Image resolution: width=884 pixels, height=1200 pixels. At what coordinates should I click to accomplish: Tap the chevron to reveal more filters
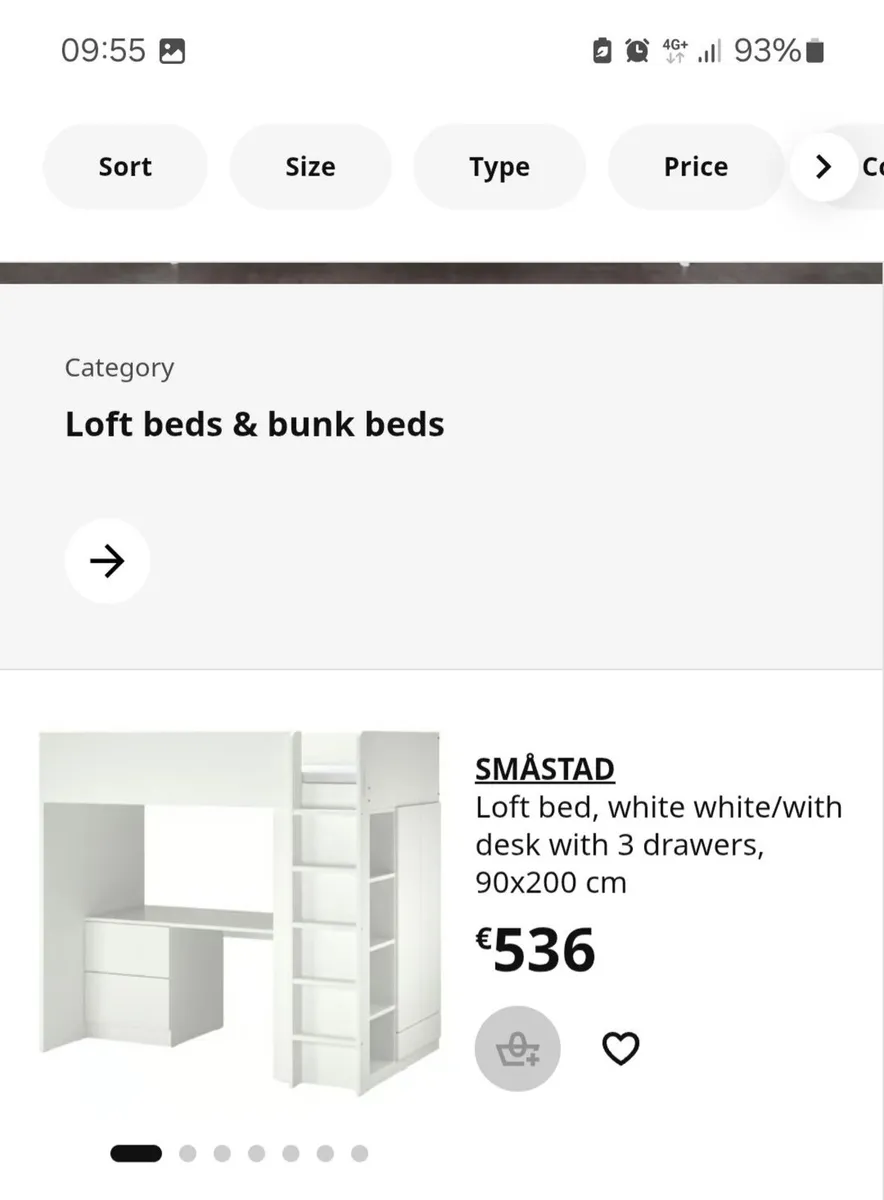click(x=822, y=166)
